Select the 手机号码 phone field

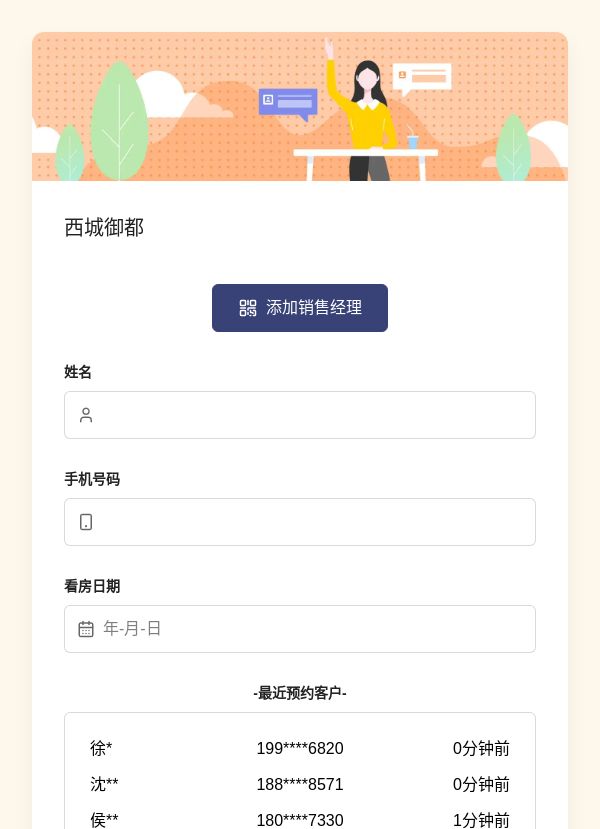coord(300,522)
